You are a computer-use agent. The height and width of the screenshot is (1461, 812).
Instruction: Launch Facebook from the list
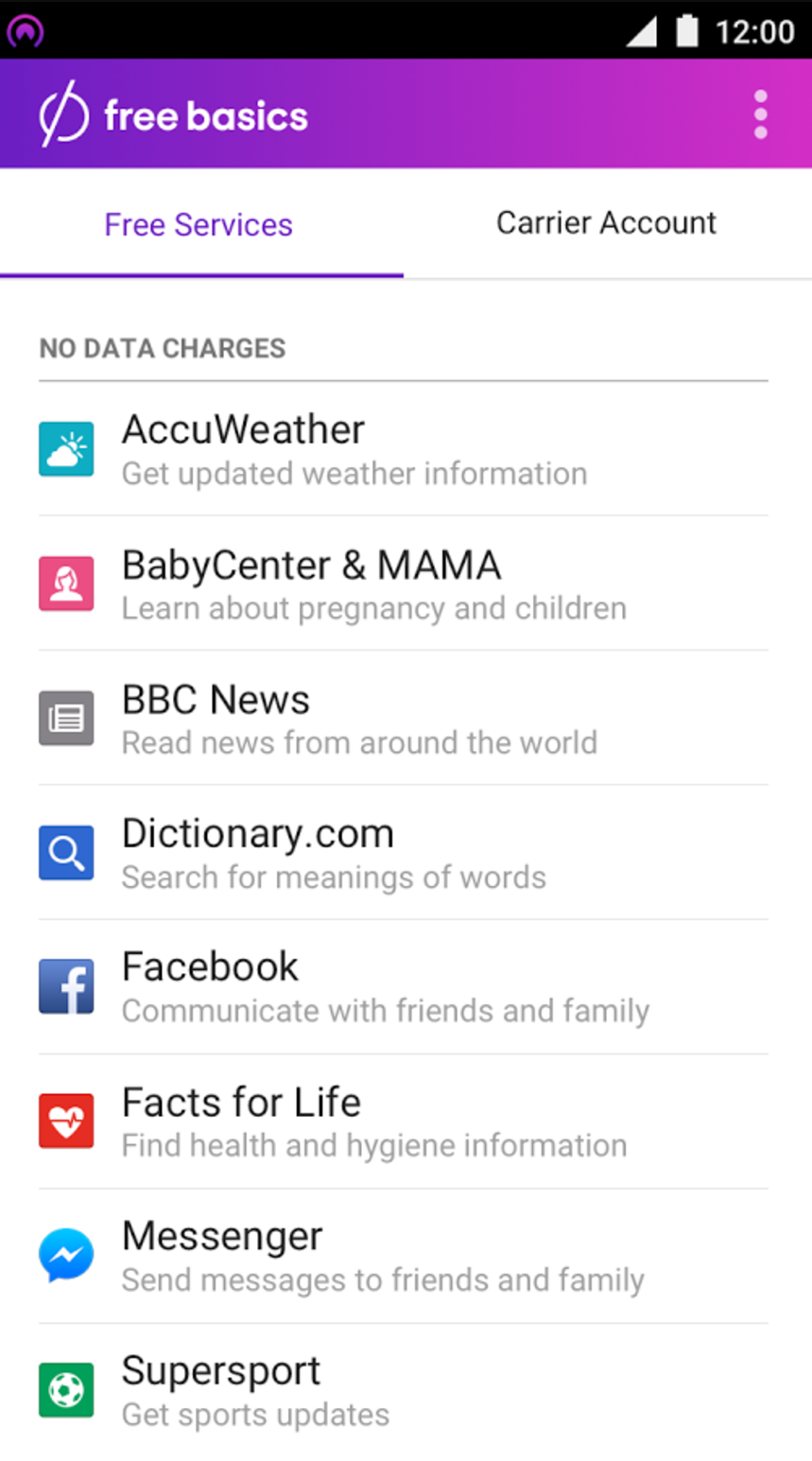(x=404, y=986)
